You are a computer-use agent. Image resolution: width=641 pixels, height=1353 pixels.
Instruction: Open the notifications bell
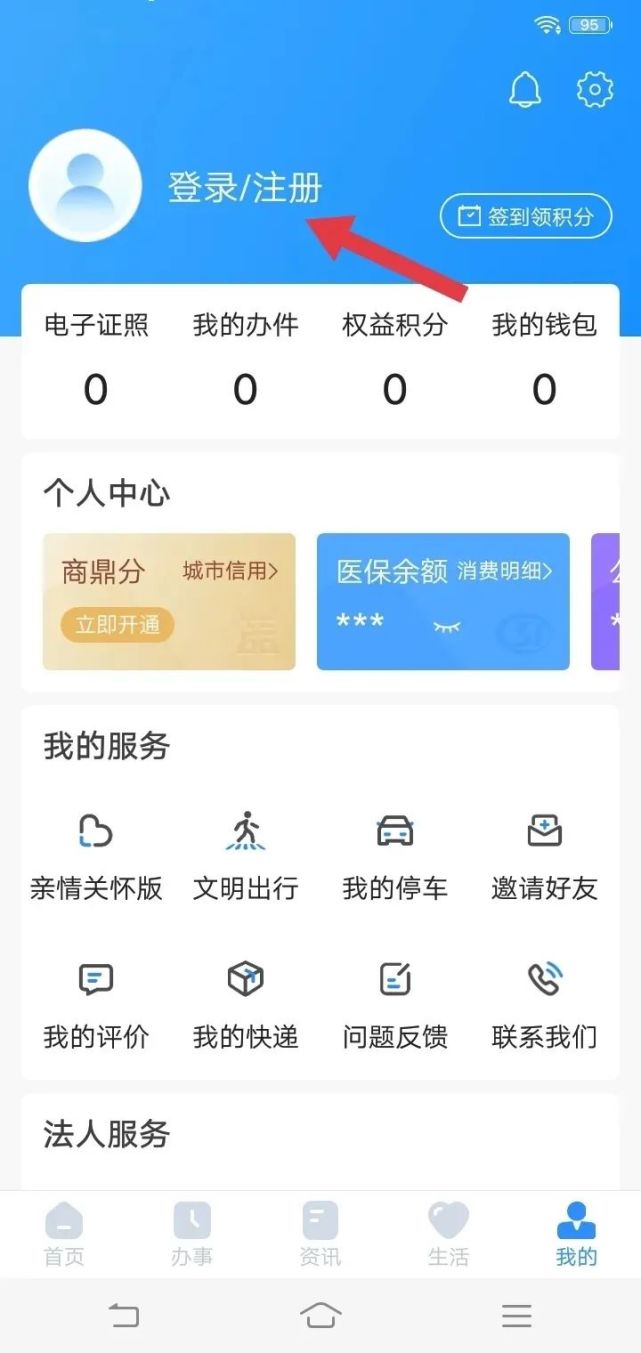[525, 90]
